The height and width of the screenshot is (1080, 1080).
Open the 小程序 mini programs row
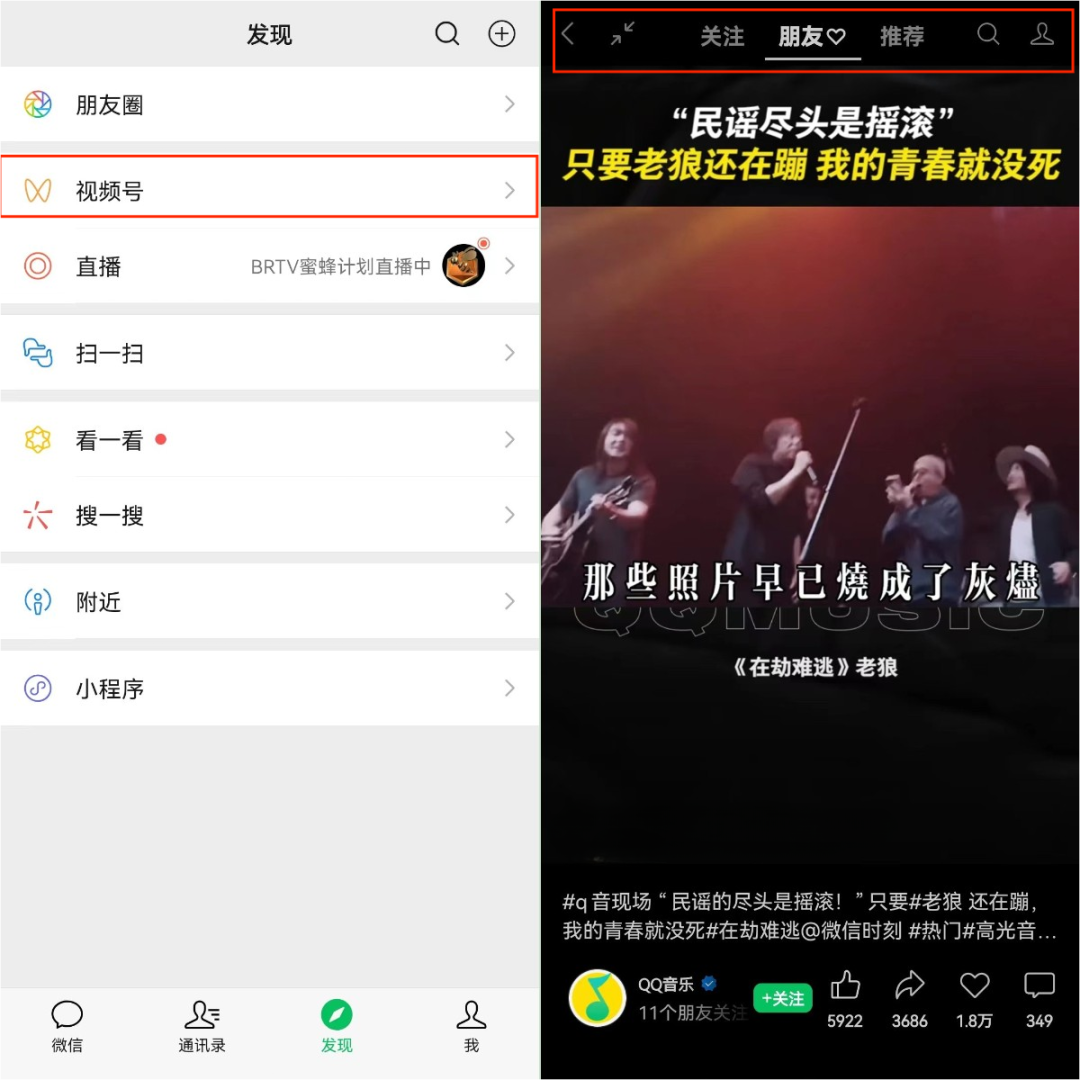click(x=268, y=689)
